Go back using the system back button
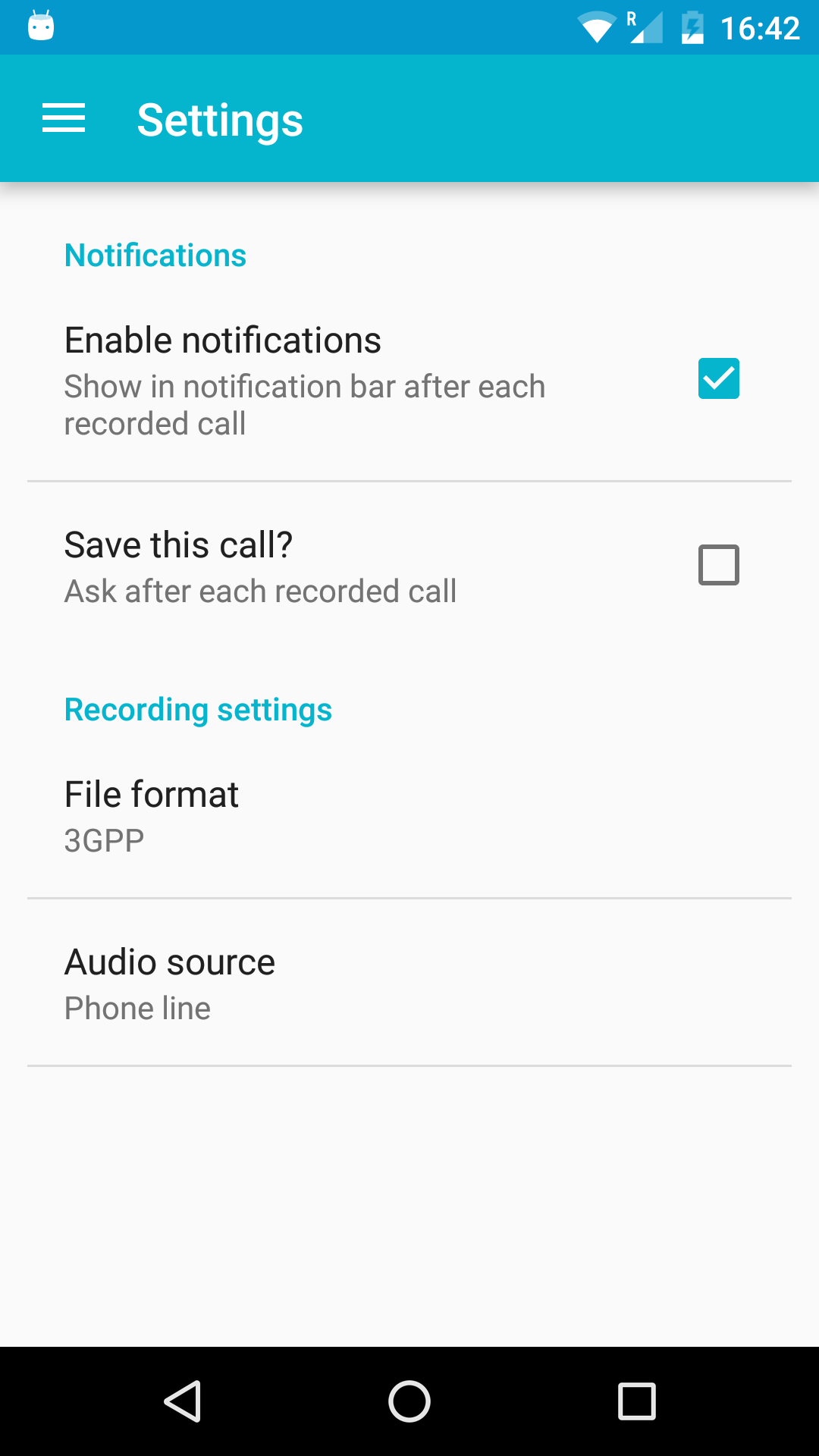The width and height of the screenshot is (819, 1456). tap(183, 1401)
